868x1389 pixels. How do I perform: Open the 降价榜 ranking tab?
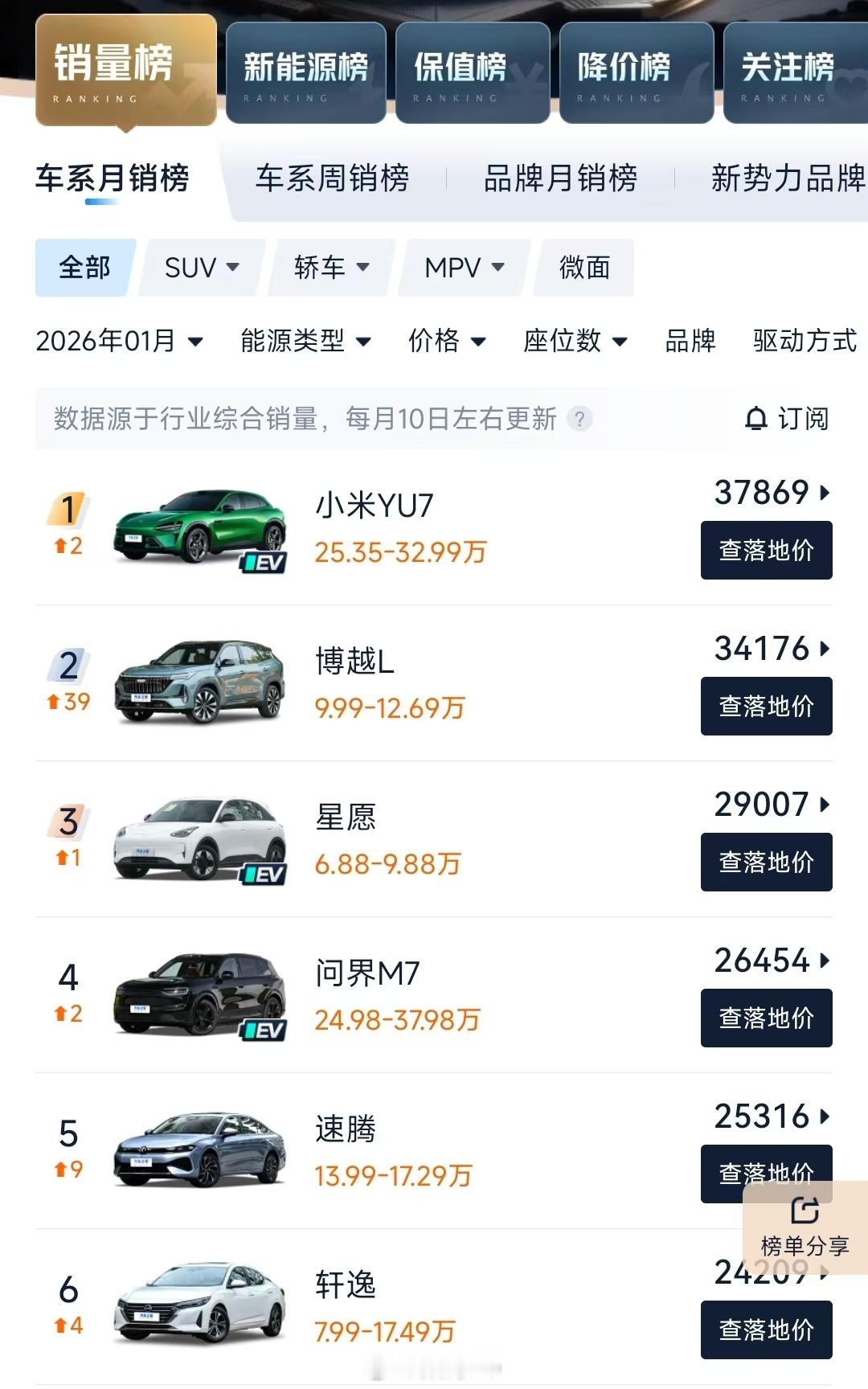tap(636, 71)
